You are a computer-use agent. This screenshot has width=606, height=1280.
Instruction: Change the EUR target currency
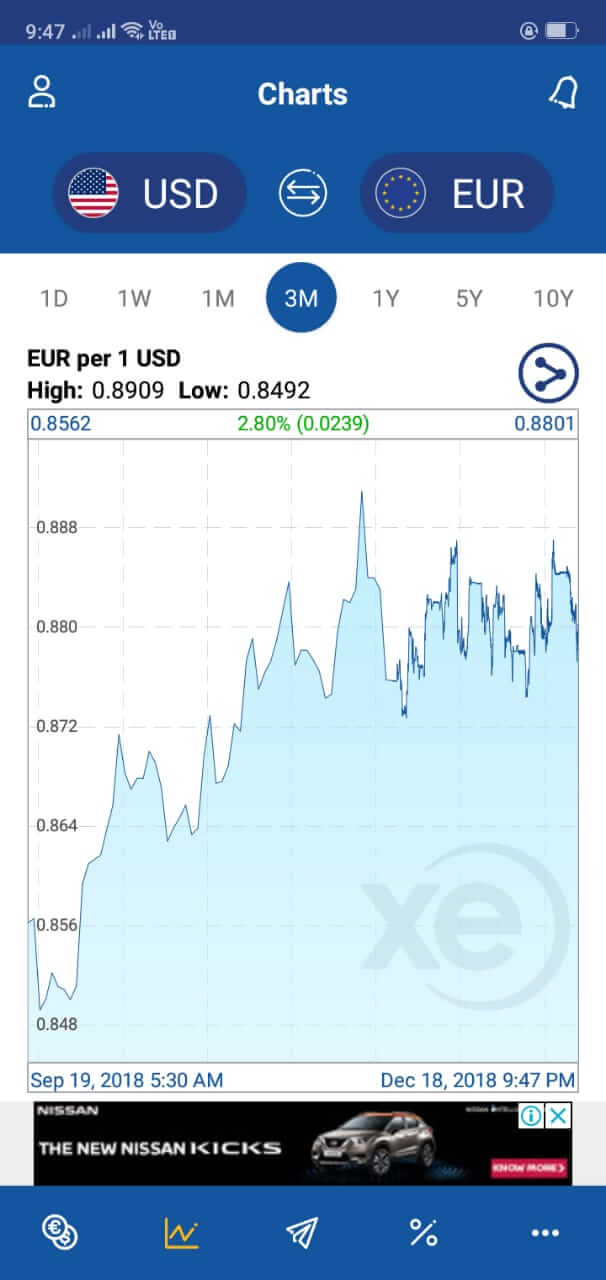456,193
